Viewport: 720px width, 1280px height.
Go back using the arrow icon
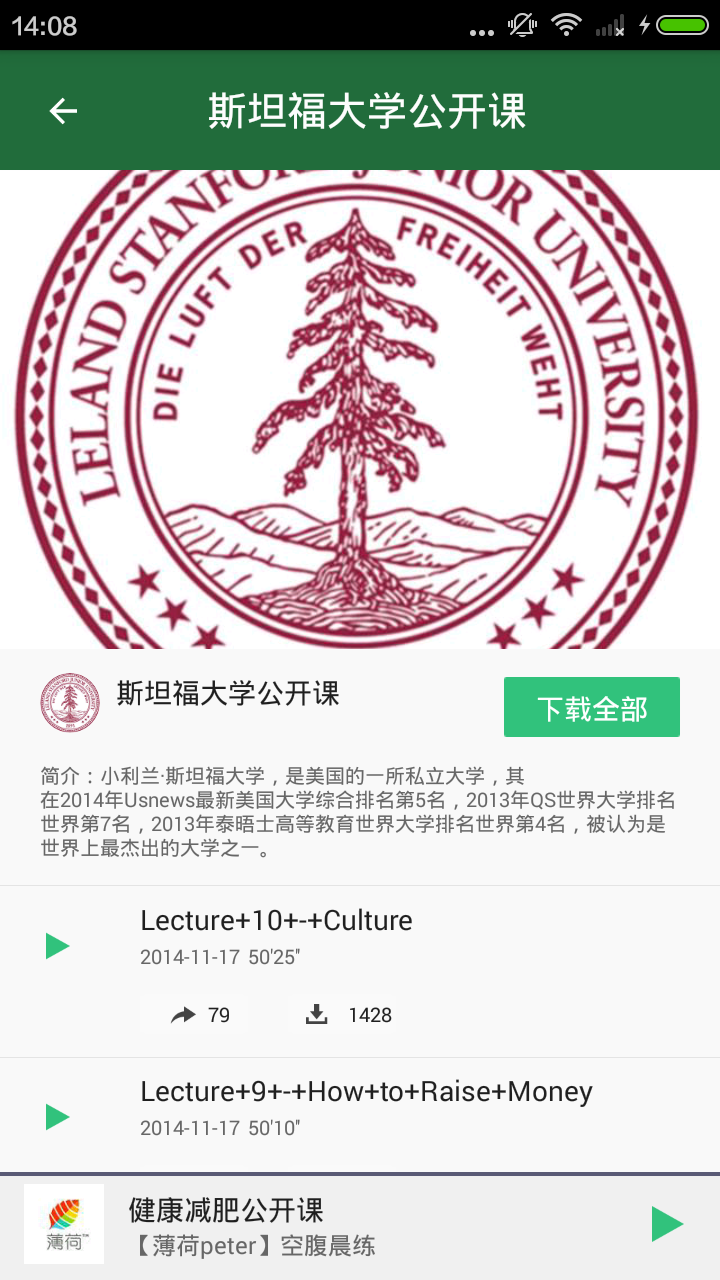click(63, 111)
